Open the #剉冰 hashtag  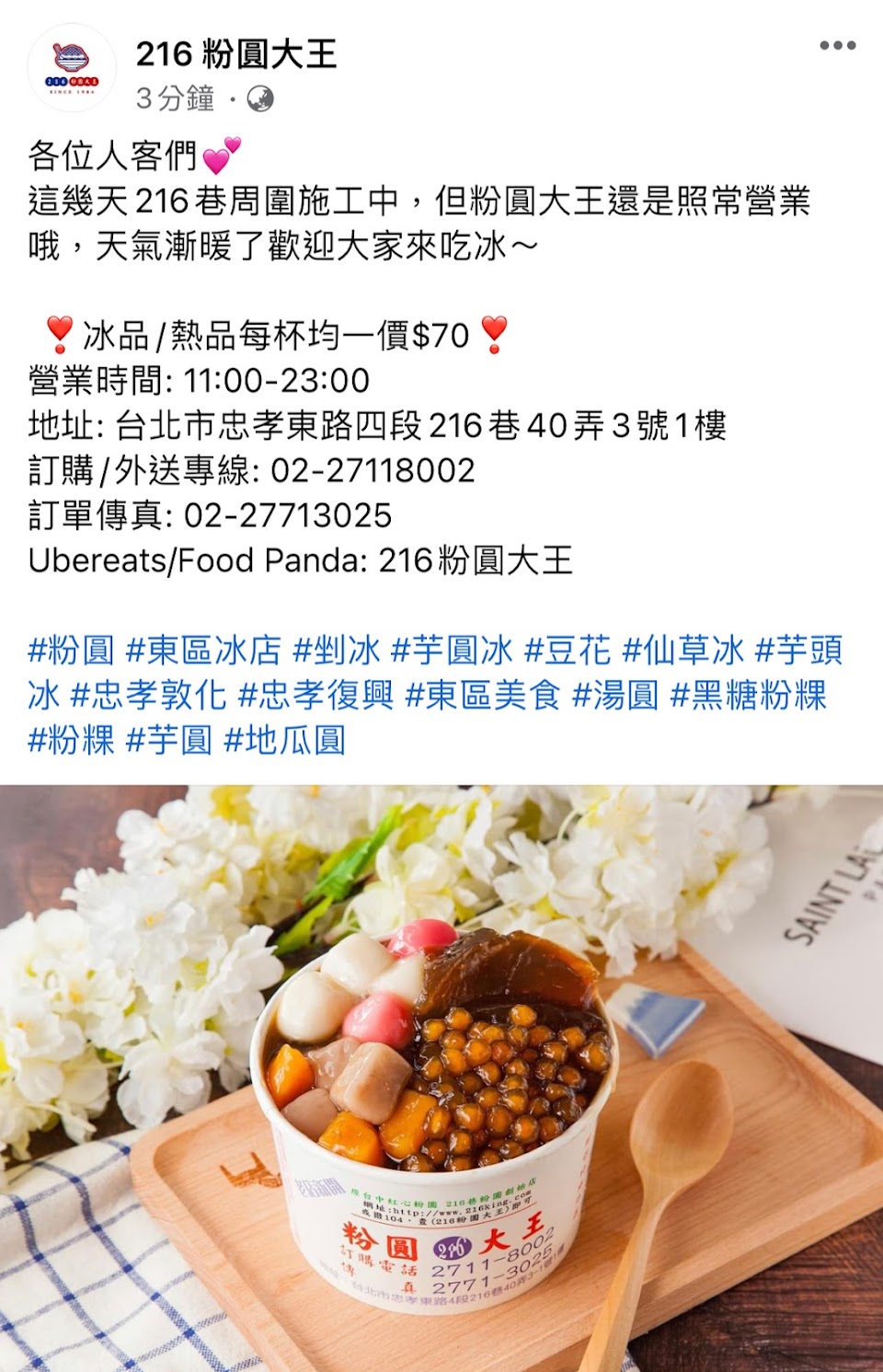click(x=336, y=651)
